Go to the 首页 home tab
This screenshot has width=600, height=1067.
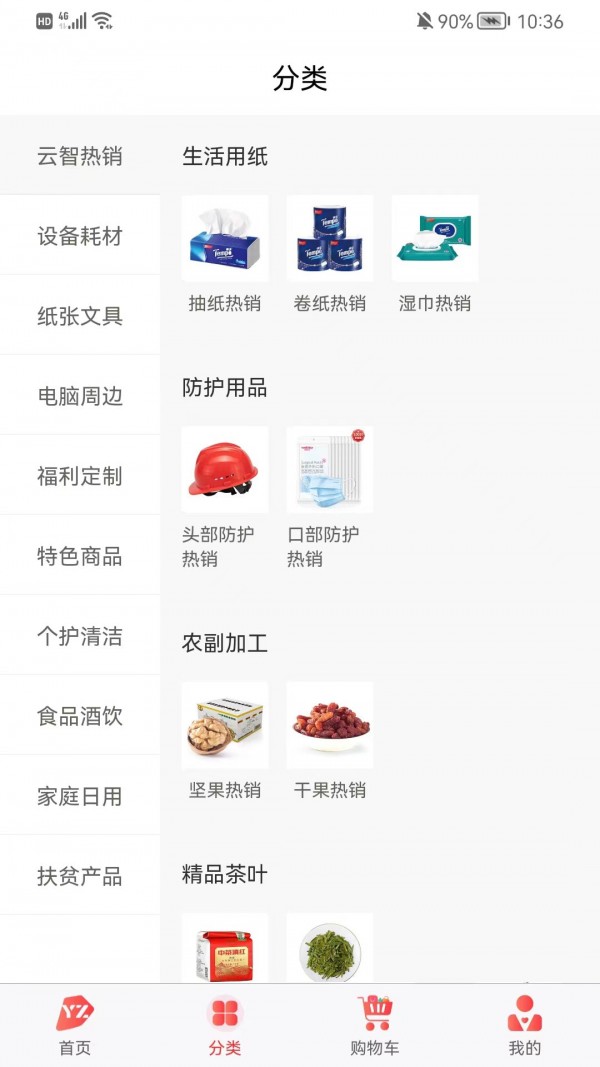(75, 1025)
